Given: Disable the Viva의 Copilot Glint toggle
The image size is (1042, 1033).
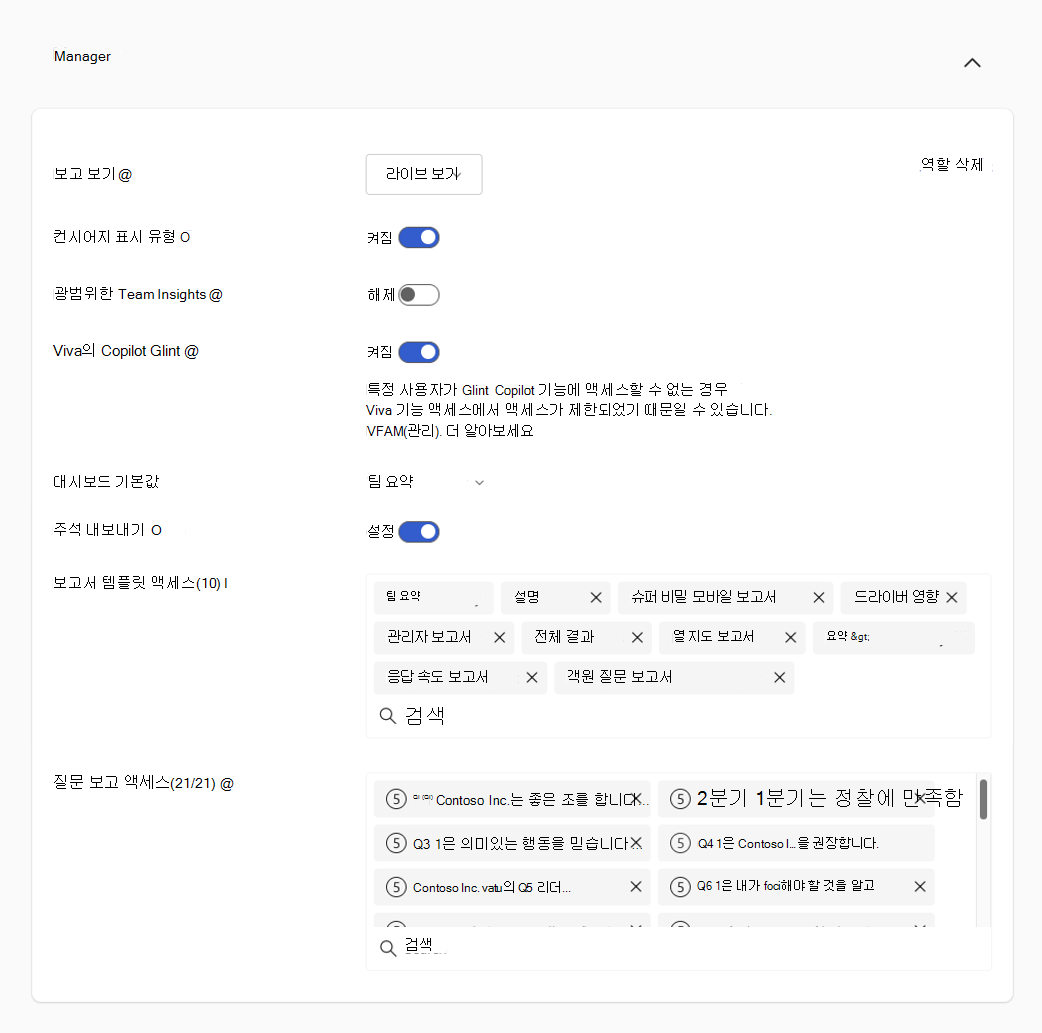Looking at the screenshot, I should 419,352.
